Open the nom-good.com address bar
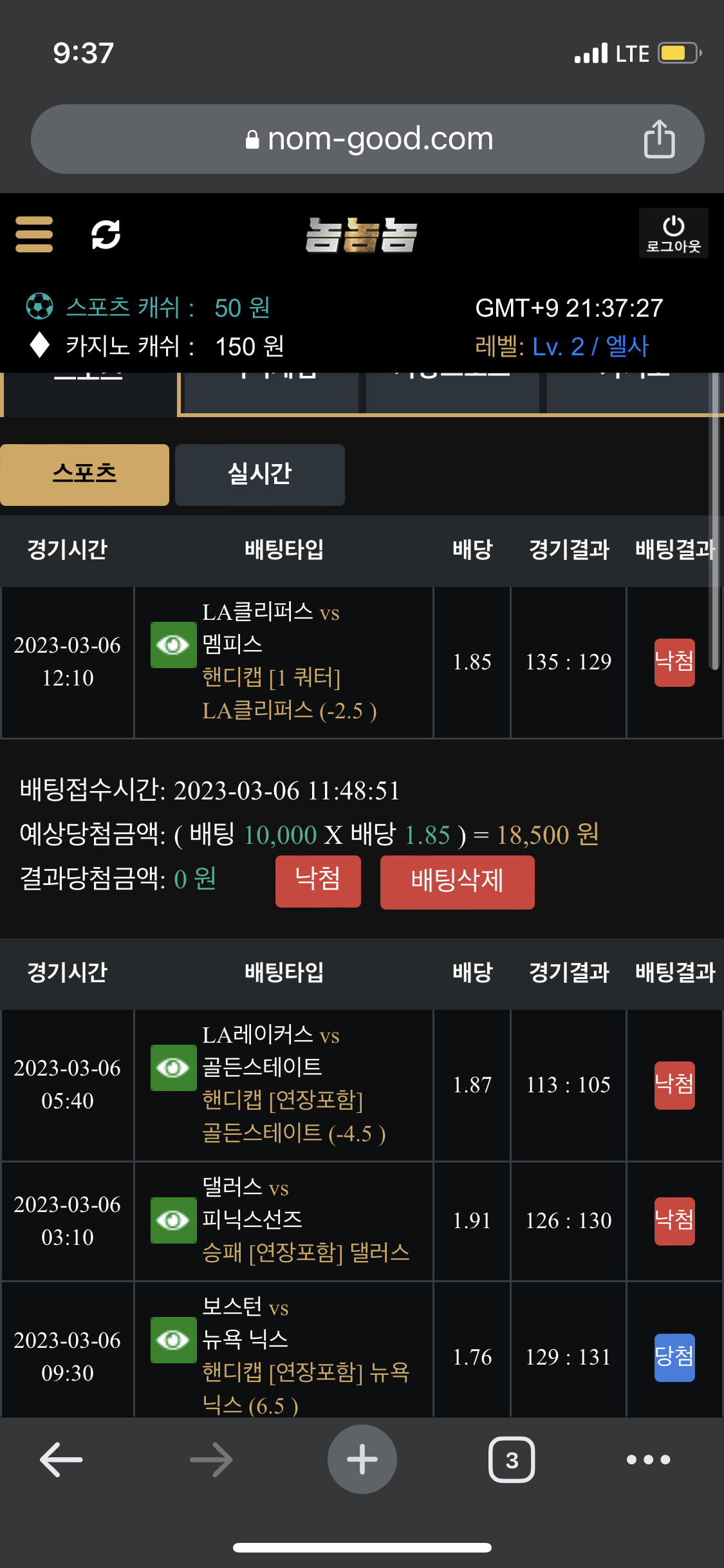 point(367,139)
